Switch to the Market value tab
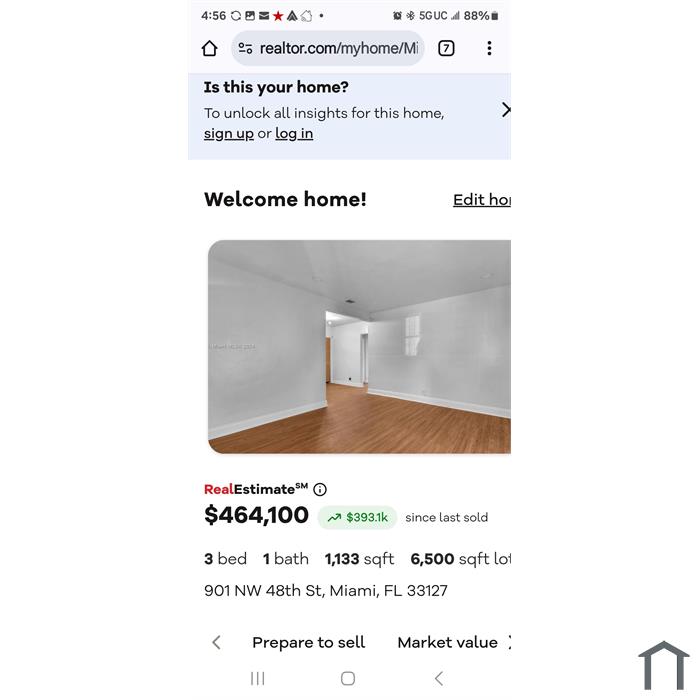 click(447, 643)
